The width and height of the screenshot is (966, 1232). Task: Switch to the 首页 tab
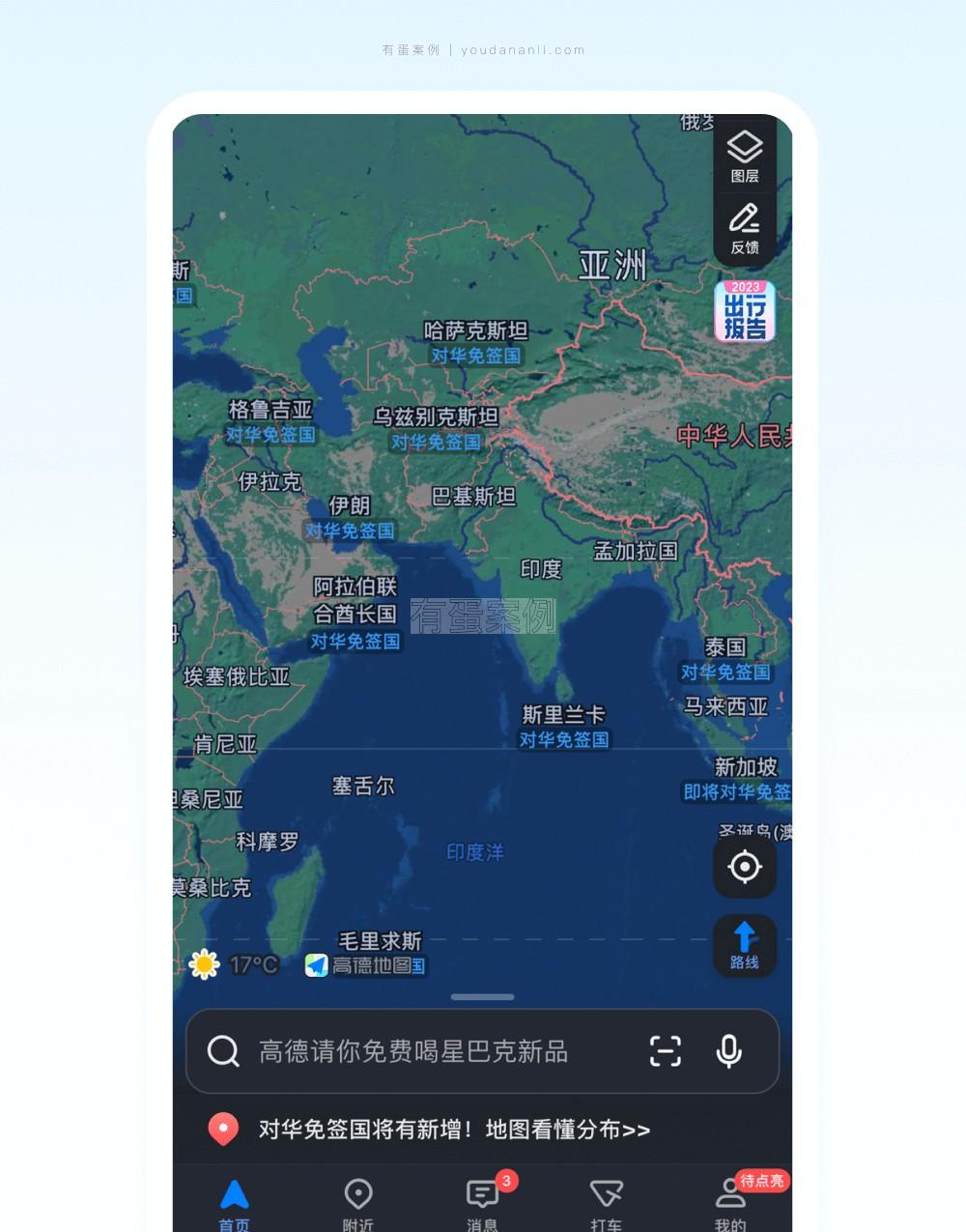(234, 1204)
